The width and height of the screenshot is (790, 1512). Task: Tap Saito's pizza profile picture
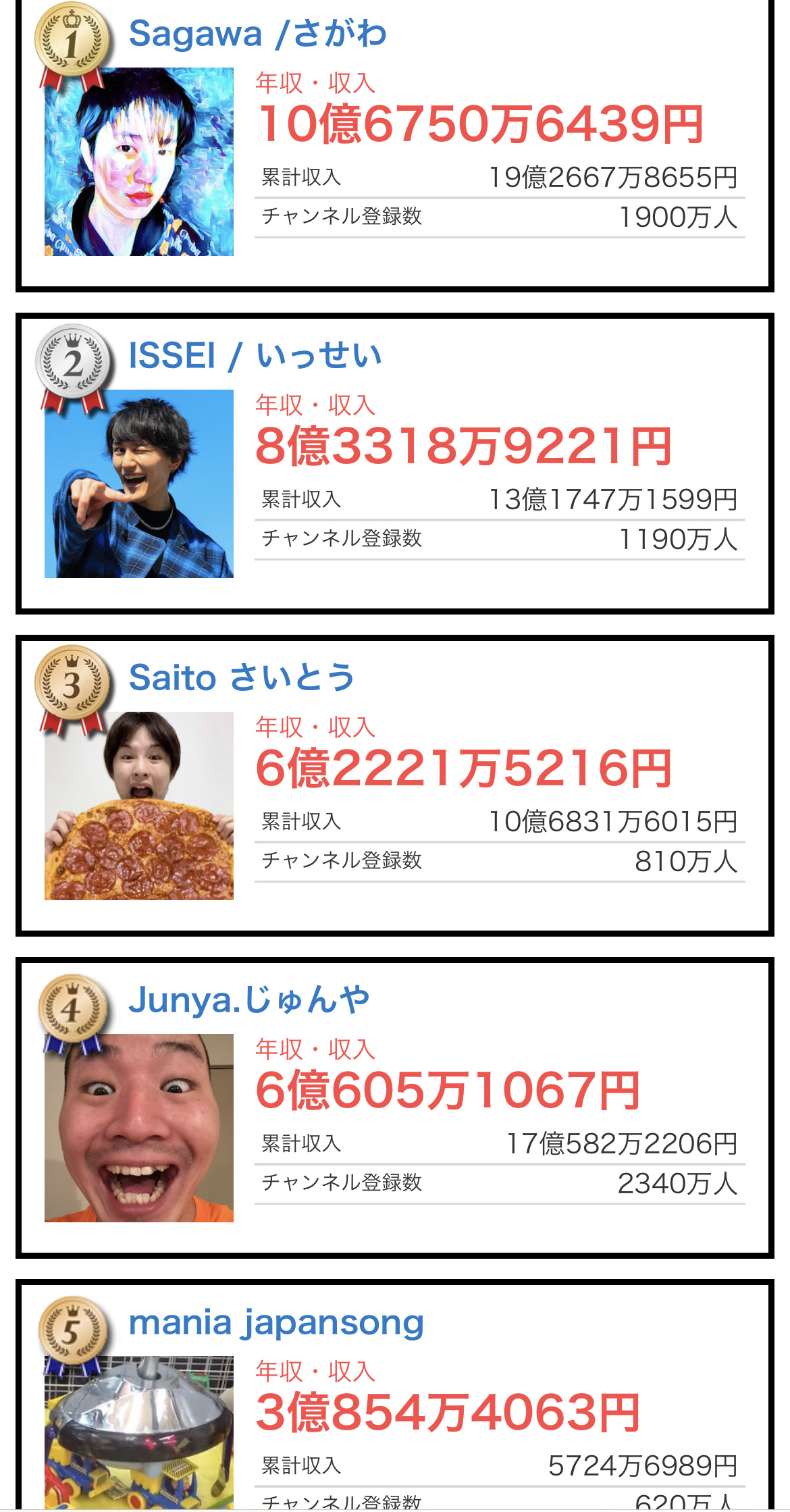coord(139,806)
